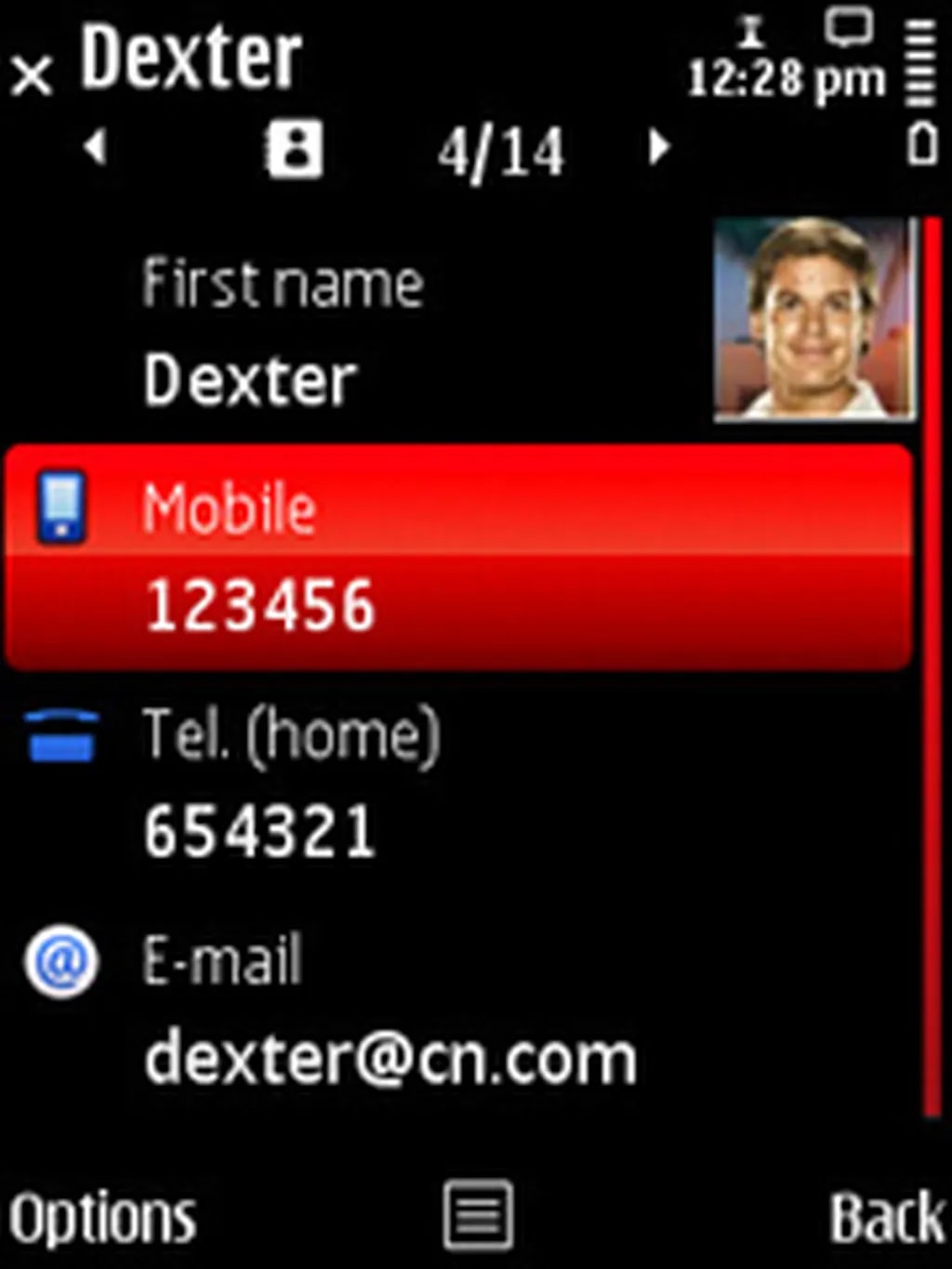
Task: Select the Mobile number 123456
Action: coord(457,558)
